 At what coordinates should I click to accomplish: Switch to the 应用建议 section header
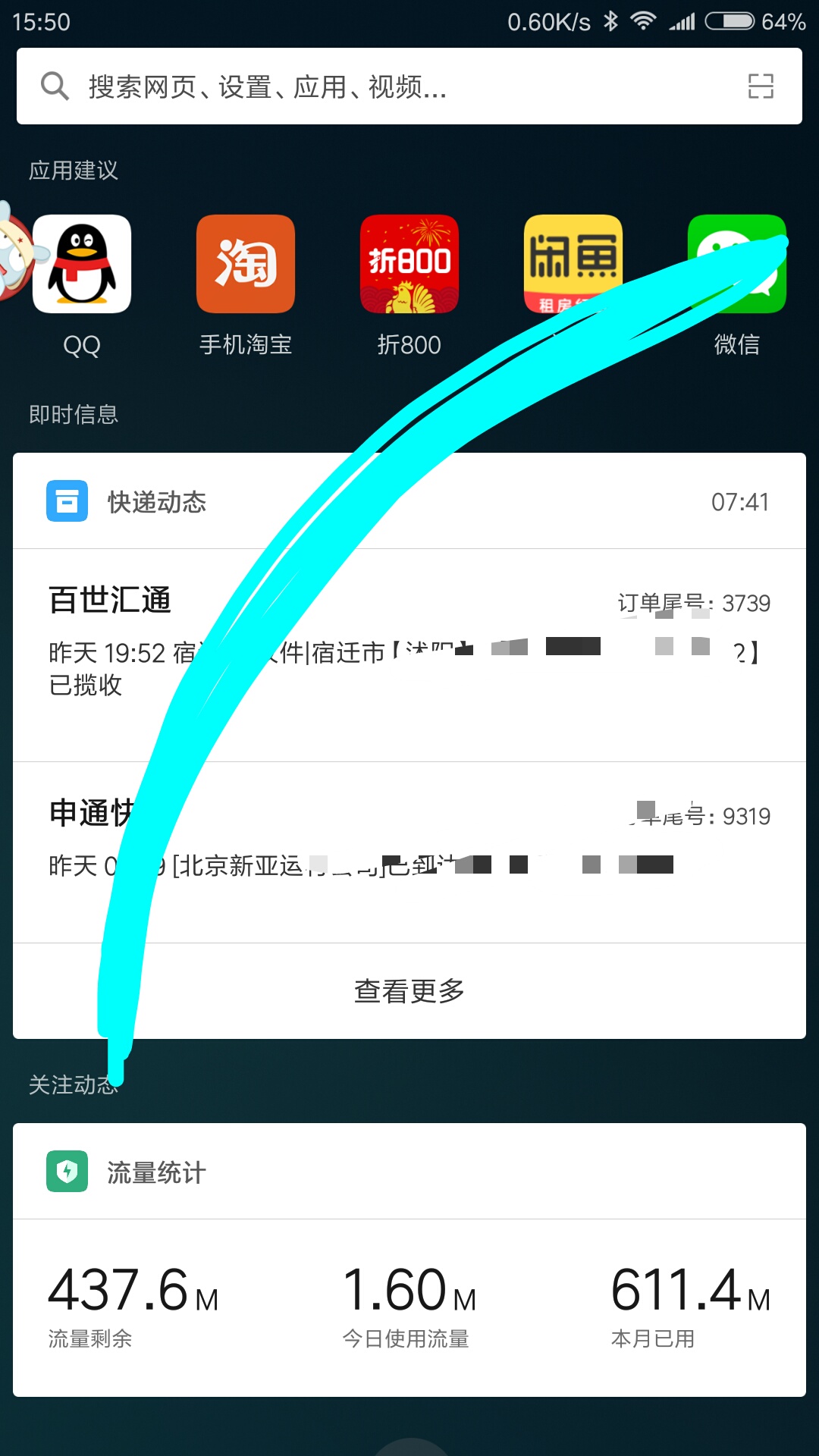click(74, 171)
